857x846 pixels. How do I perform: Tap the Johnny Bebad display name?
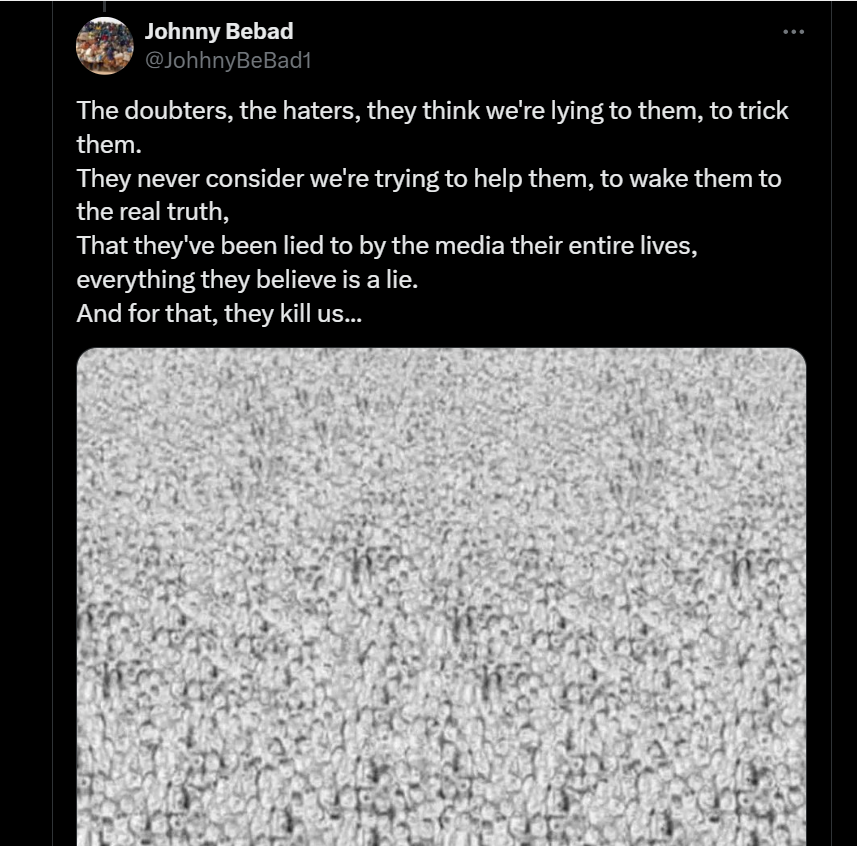pyautogui.click(x=219, y=32)
